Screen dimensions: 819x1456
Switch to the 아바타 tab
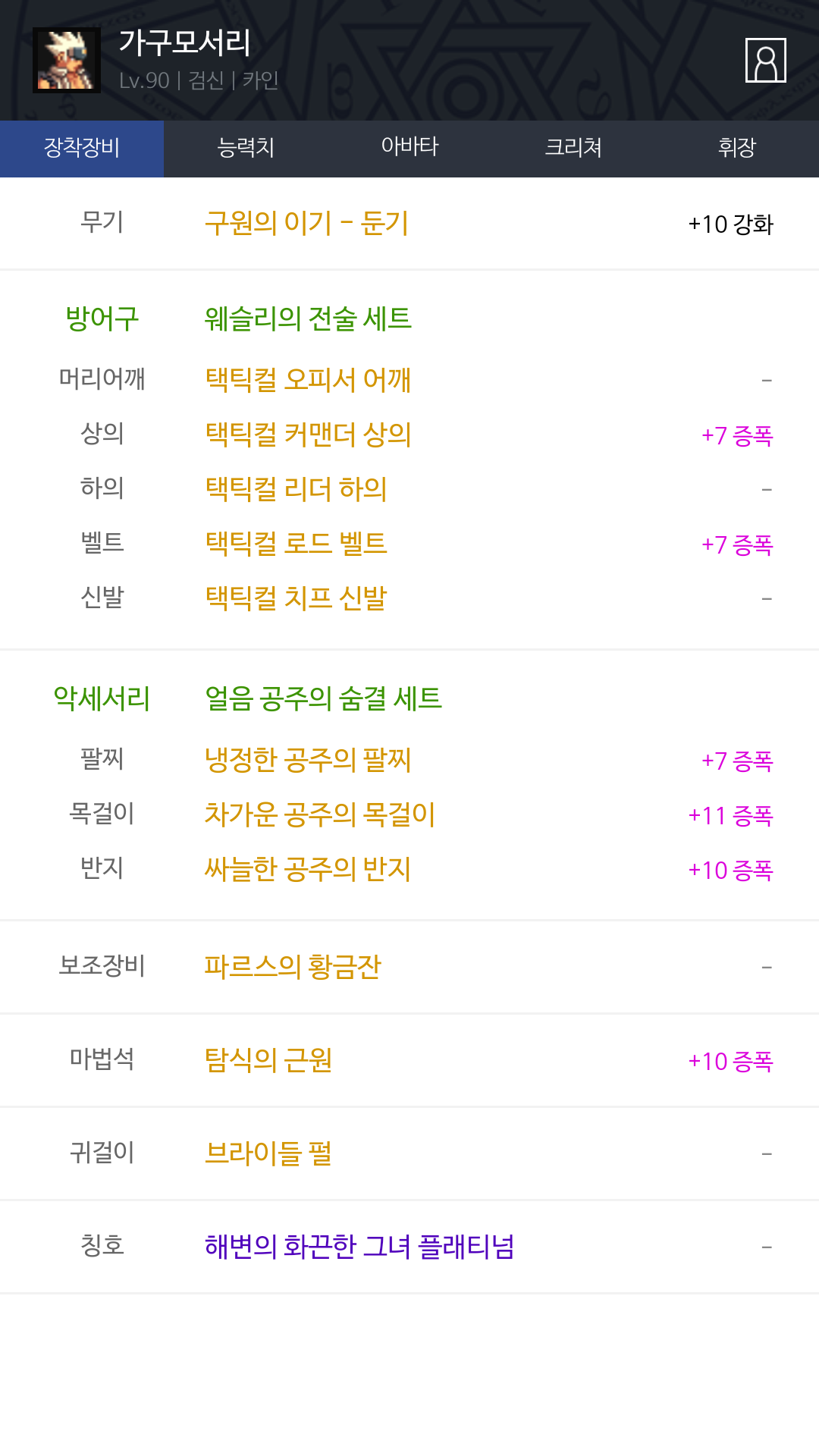pyautogui.click(x=409, y=148)
